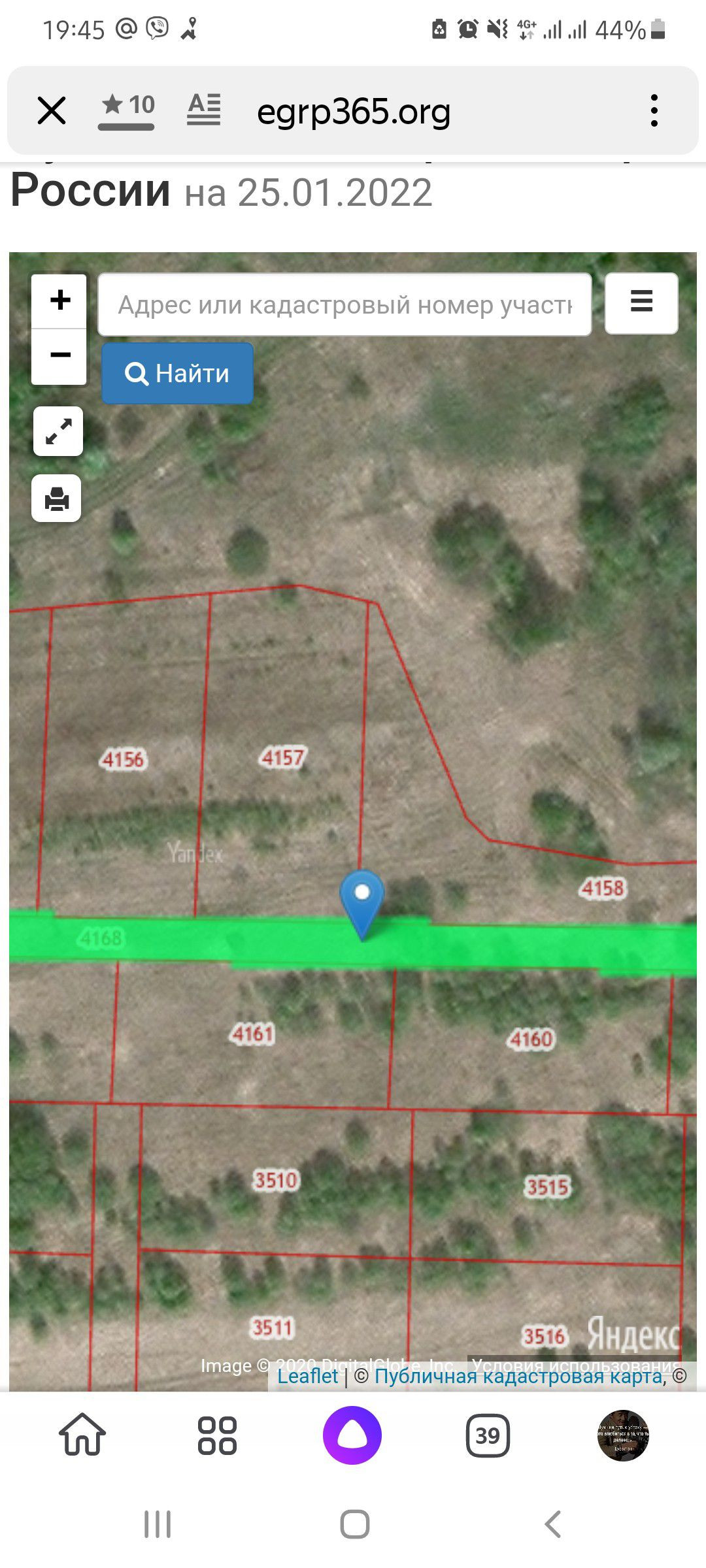Zoom in on the cadastral map

[x=59, y=301]
